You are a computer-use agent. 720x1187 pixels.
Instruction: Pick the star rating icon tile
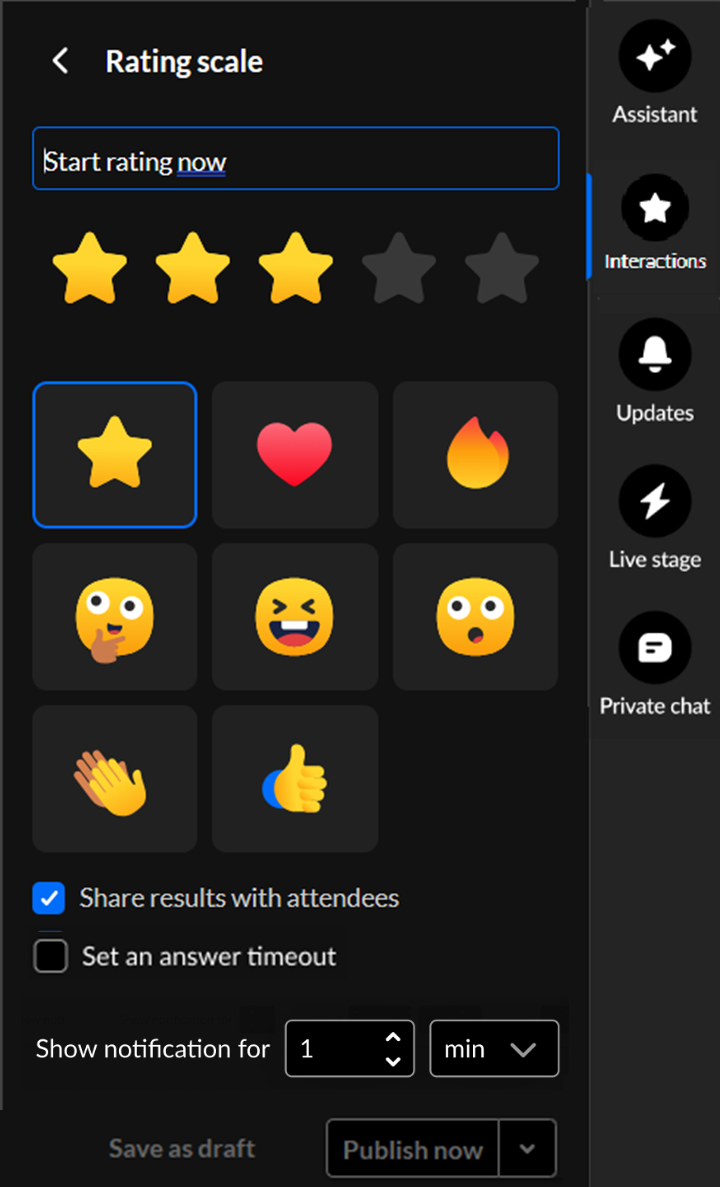tap(114, 455)
